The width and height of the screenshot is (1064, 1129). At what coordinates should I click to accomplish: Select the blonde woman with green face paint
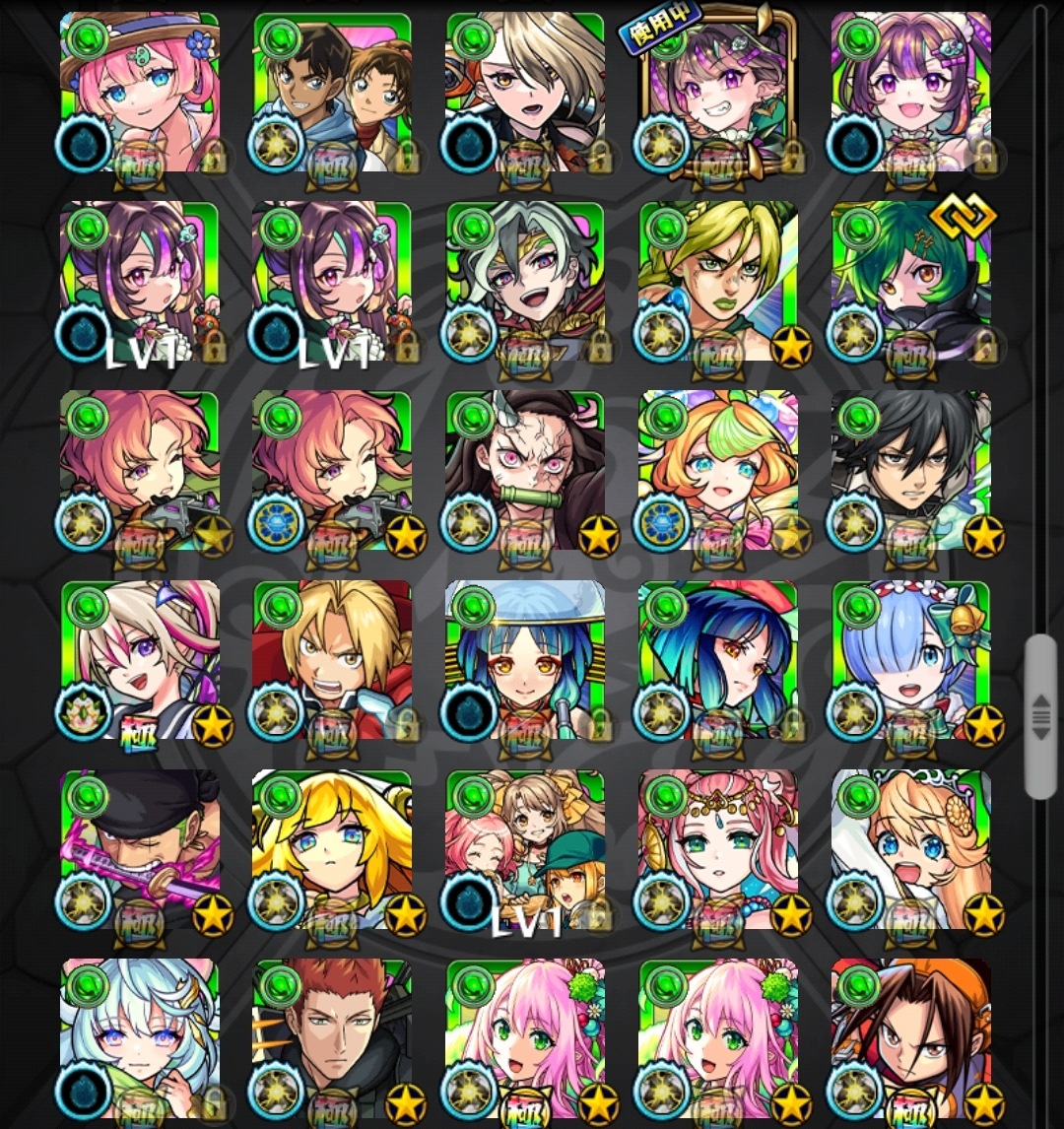click(x=718, y=282)
